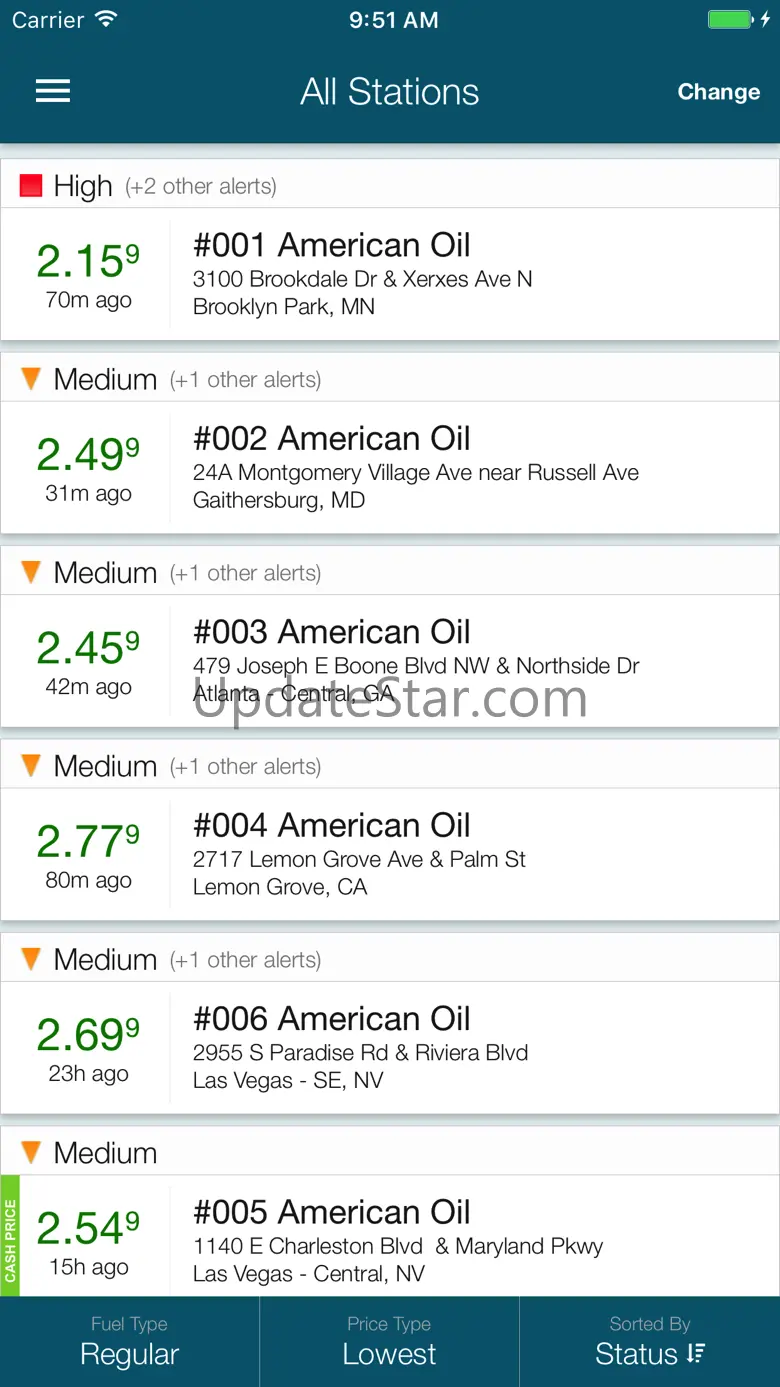Open the hamburger menu
This screenshot has width=780, height=1387.
tap(53, 92)
